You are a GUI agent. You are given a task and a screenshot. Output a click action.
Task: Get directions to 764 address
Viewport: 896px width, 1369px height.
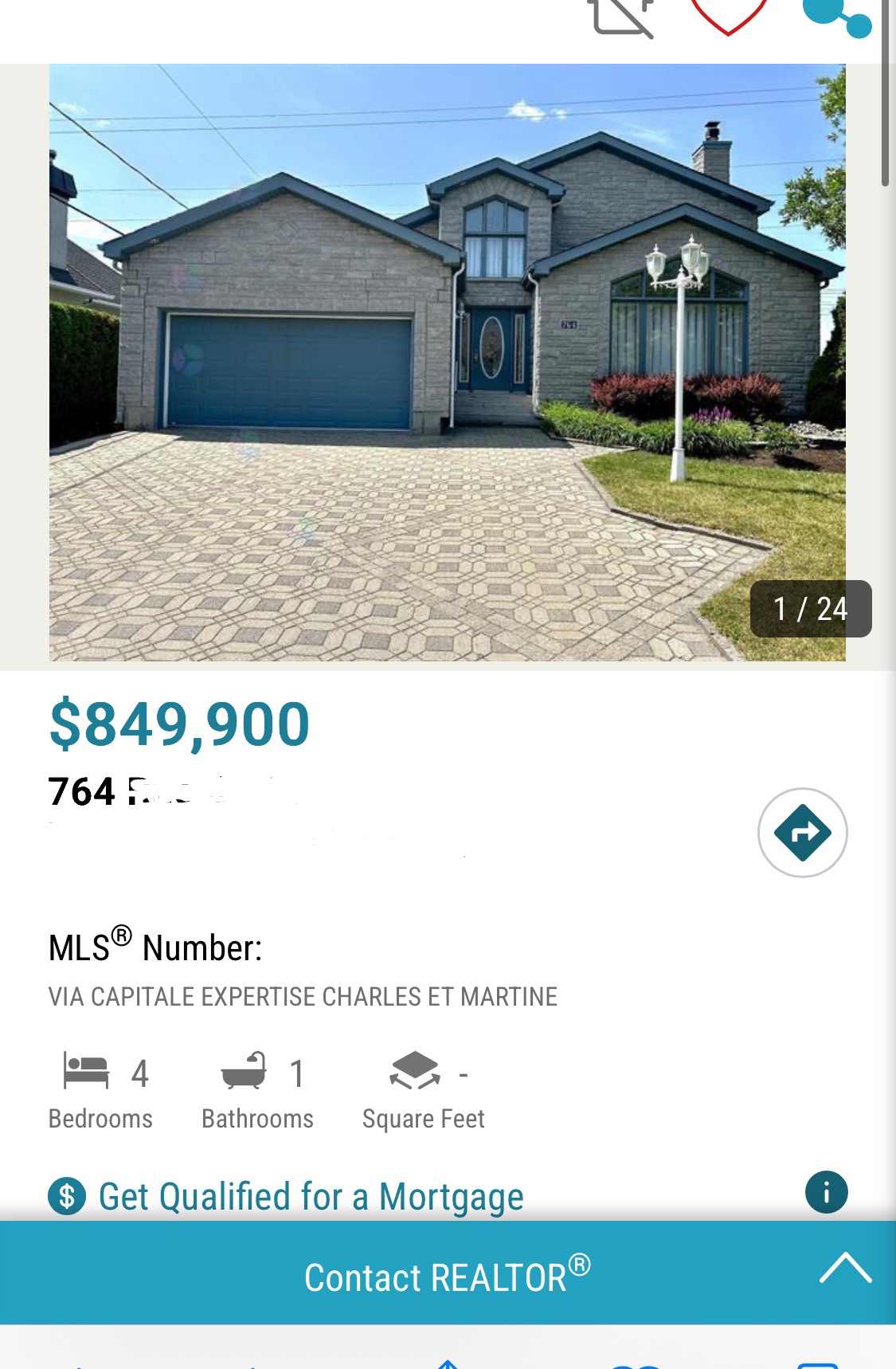point(802,833)
